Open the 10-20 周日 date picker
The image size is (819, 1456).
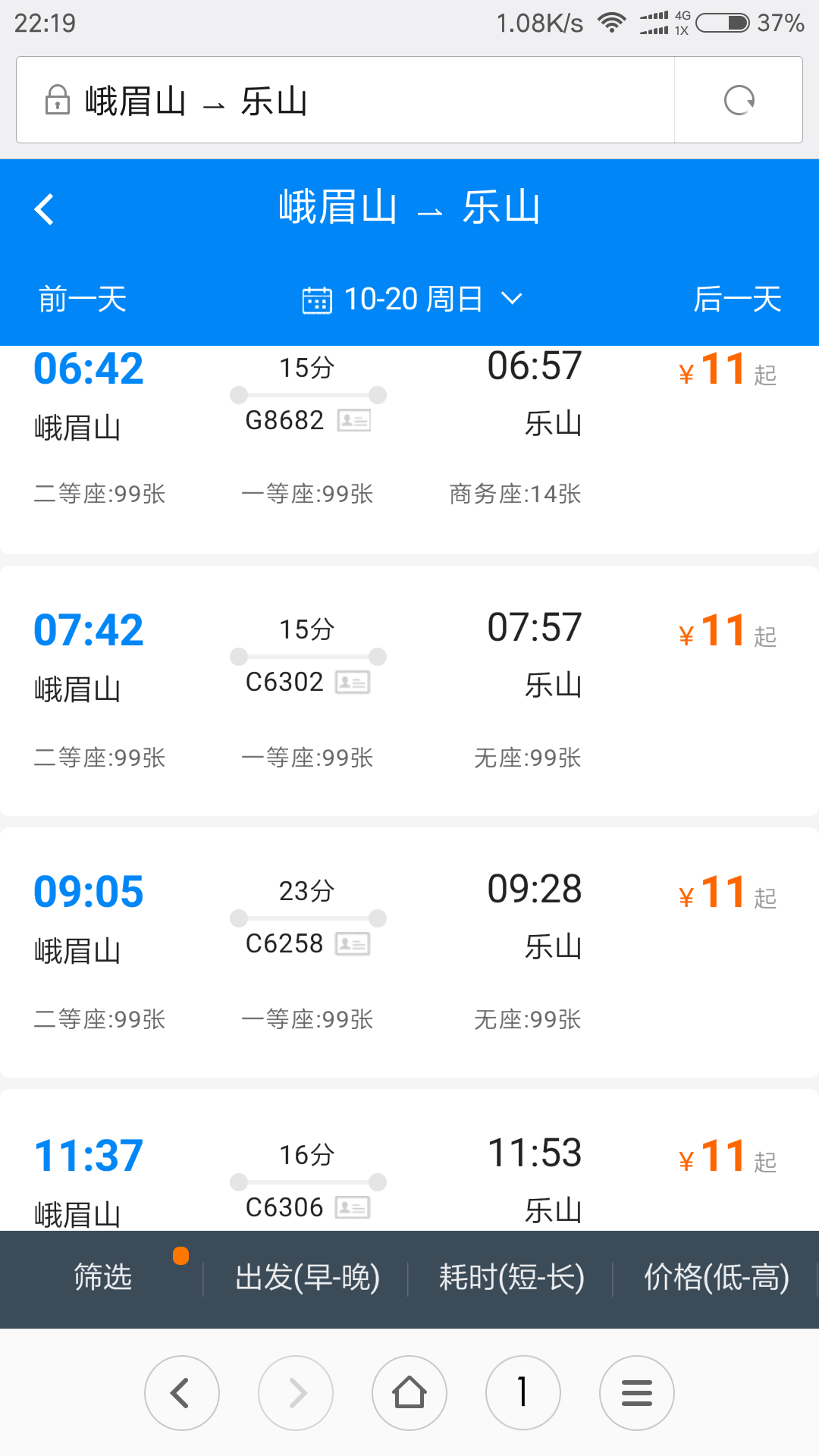pyautogui.click(x=412, y=299)
